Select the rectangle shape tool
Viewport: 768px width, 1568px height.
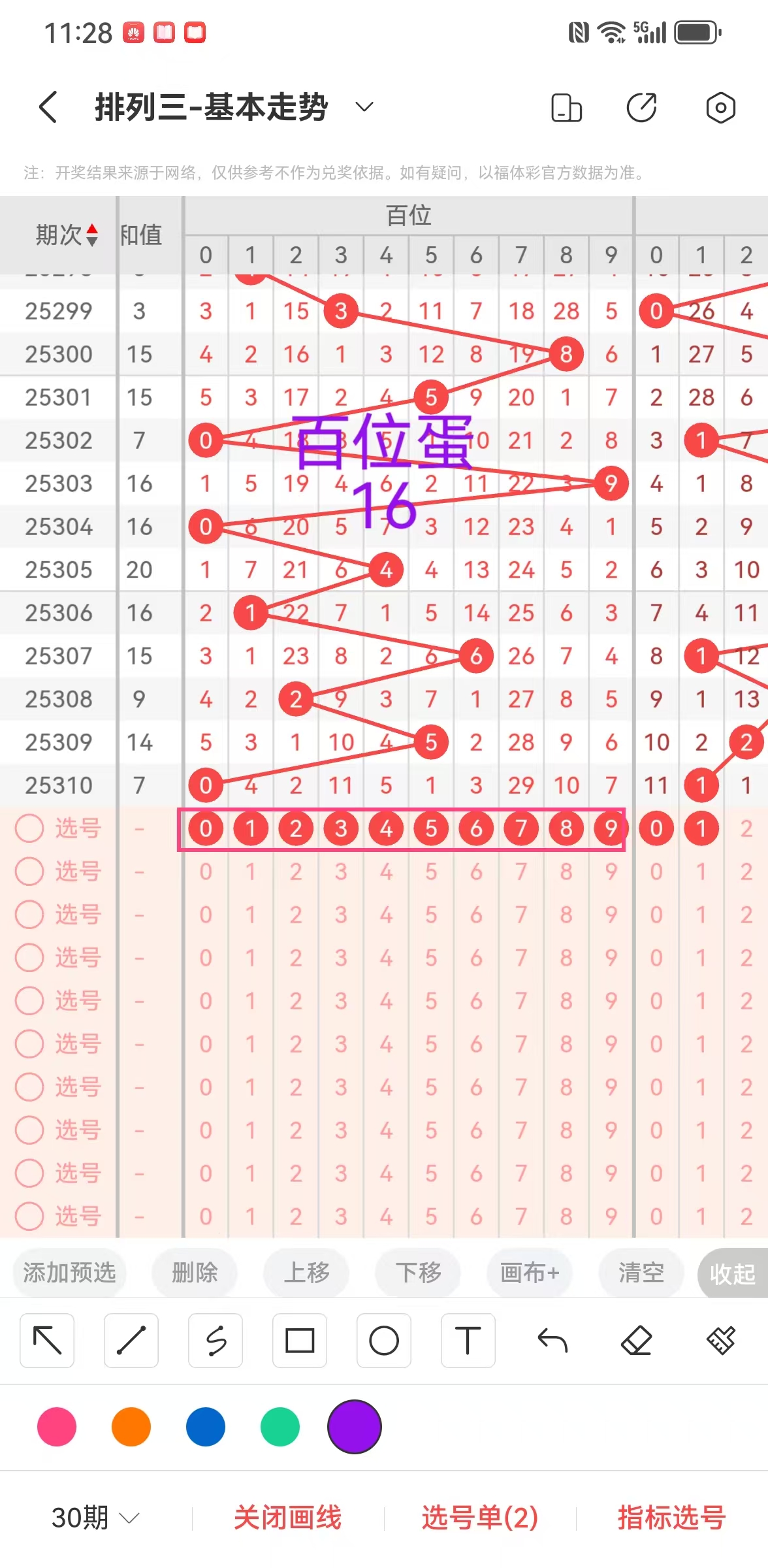[x=300, y=1341]
